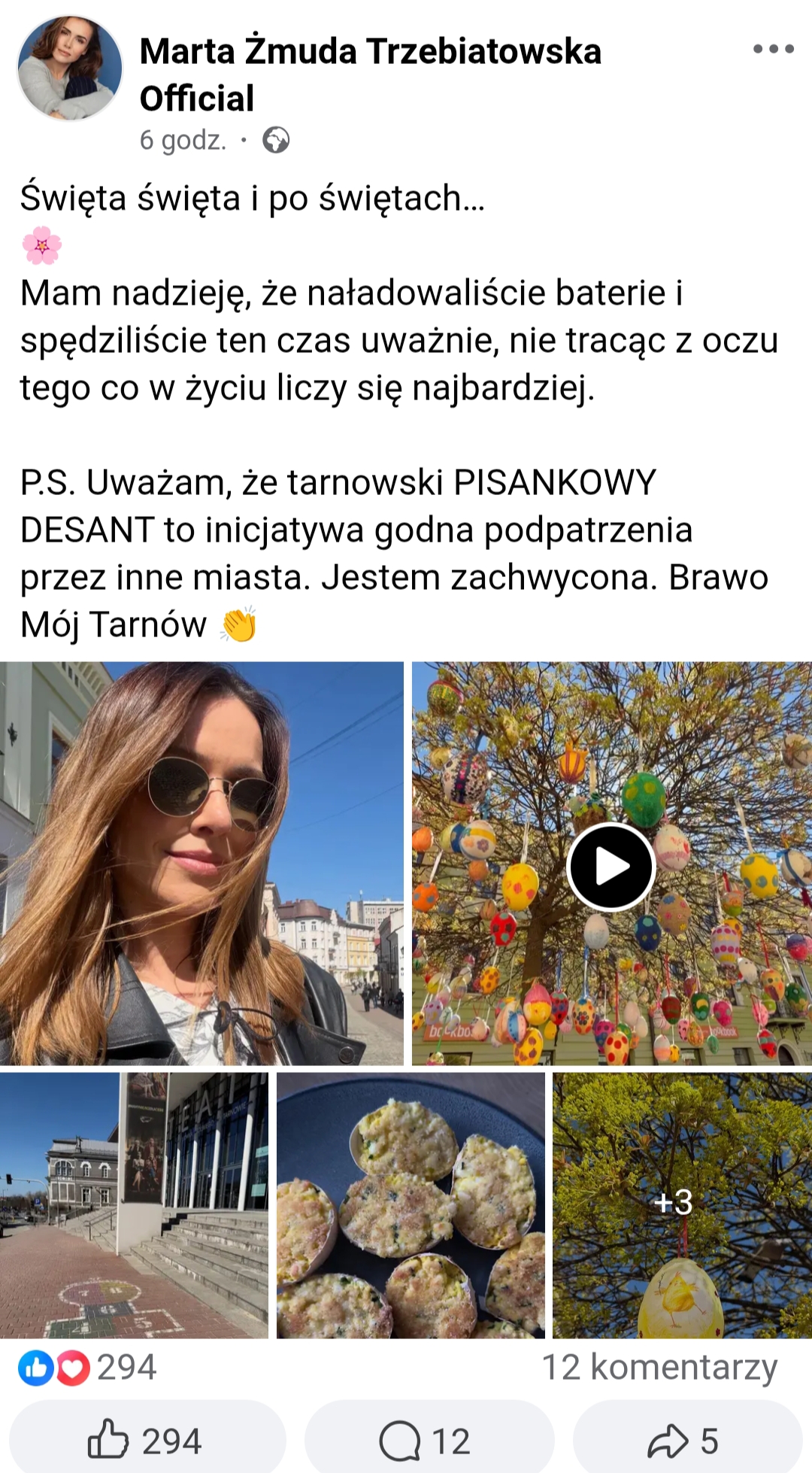Open the selfie photo with sunglasses
This screenshot has height=1473, width=812.
pyautogui.click(x=201, y=863)
